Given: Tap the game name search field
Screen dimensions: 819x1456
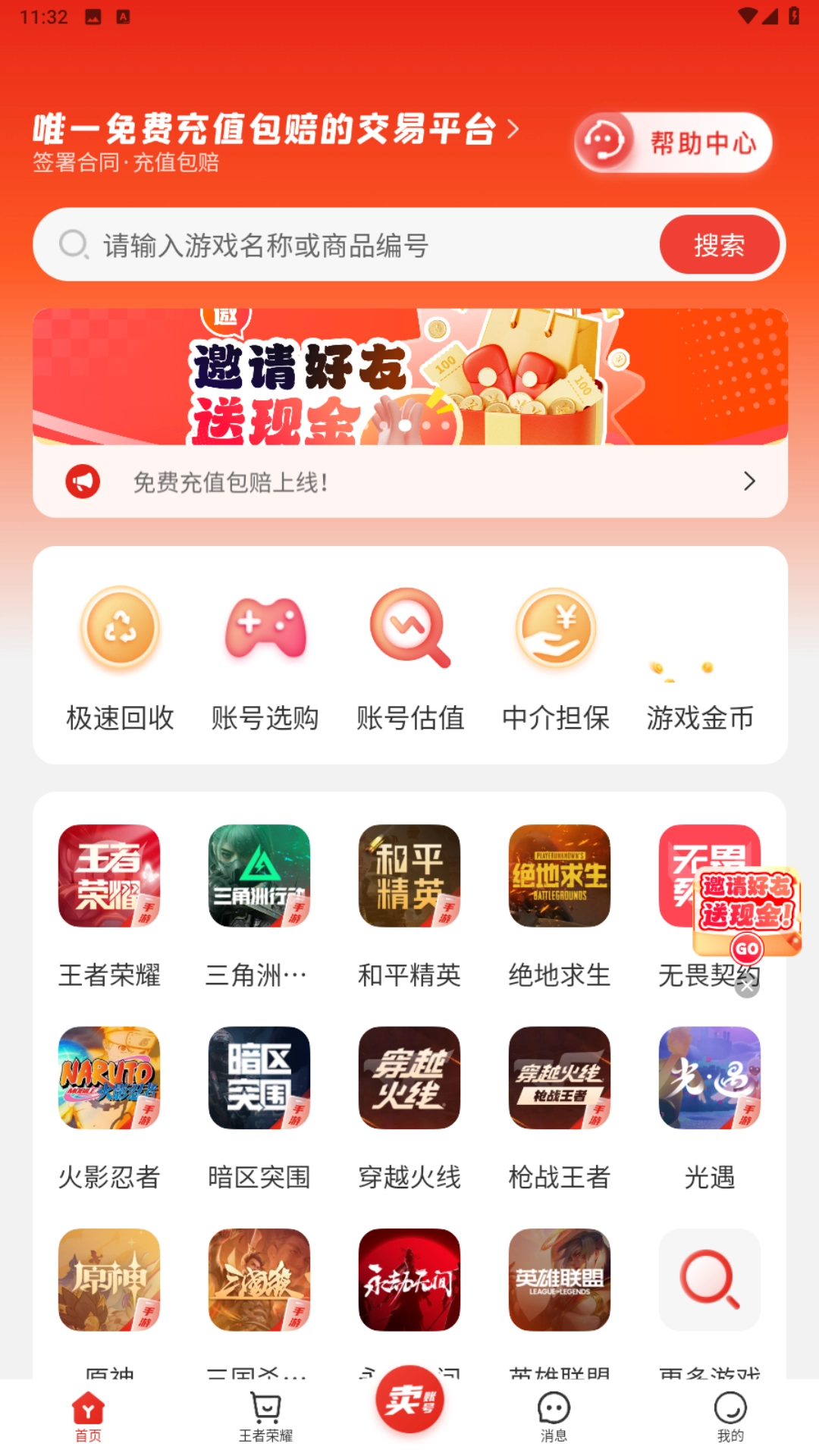Looking at the screenshot, I should (x=364, y=245).
